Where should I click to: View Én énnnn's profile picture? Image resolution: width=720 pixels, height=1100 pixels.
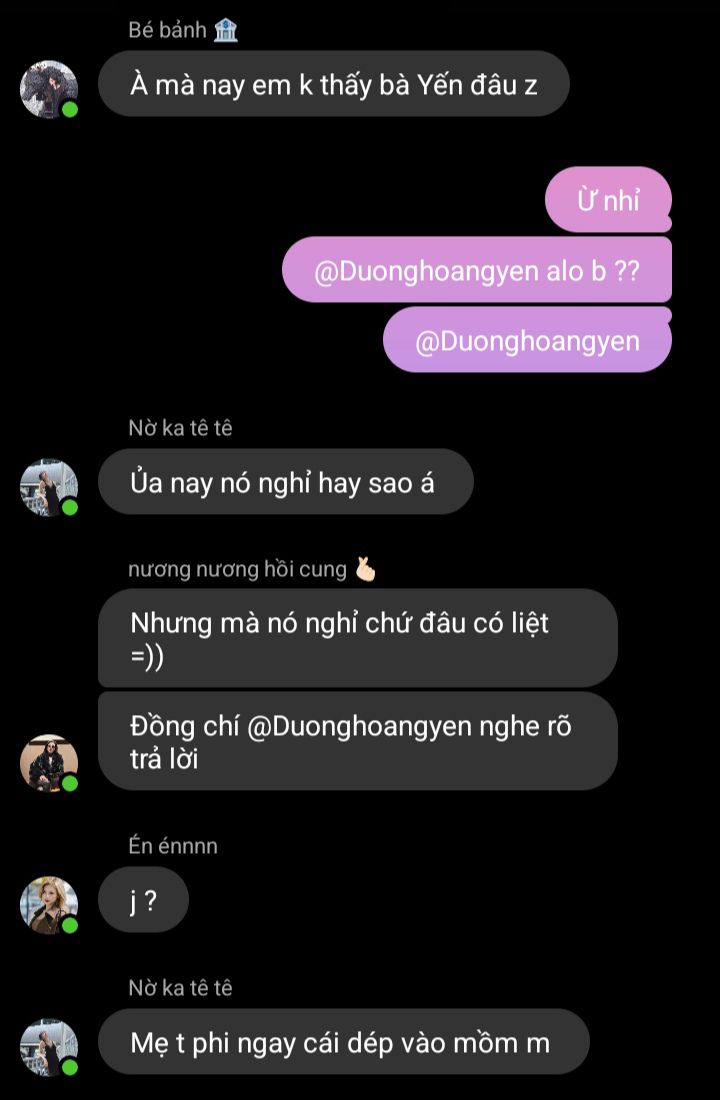[48, 905]
